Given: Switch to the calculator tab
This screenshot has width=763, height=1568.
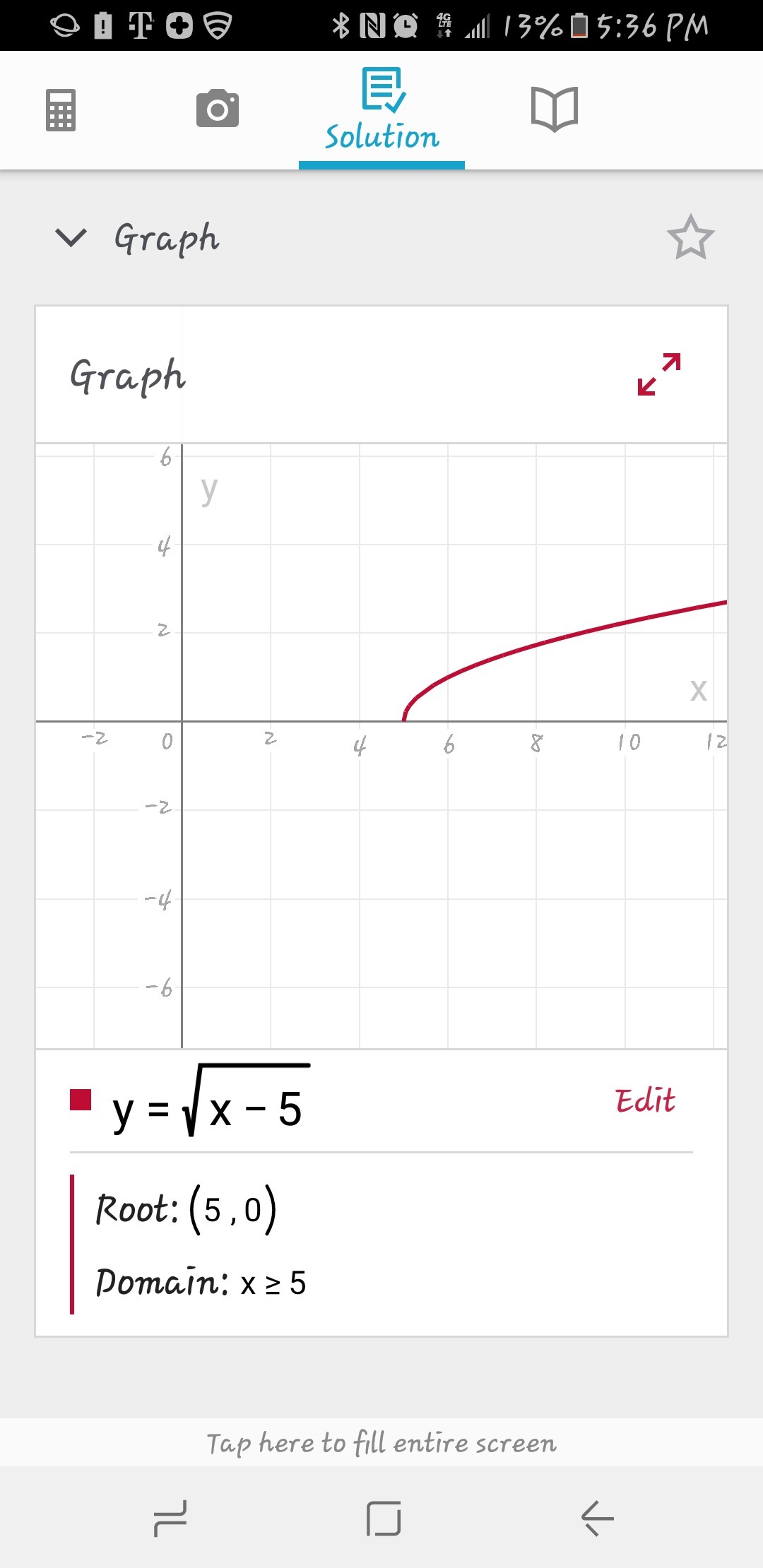Looking at the screenshot, I should 61,110.
